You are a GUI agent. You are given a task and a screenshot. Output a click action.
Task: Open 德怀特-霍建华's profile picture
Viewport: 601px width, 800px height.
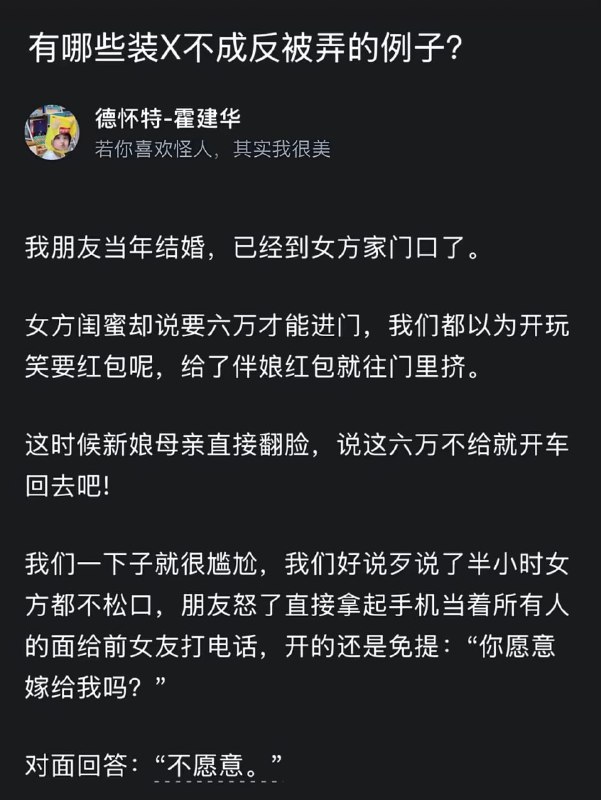[52, 134]
